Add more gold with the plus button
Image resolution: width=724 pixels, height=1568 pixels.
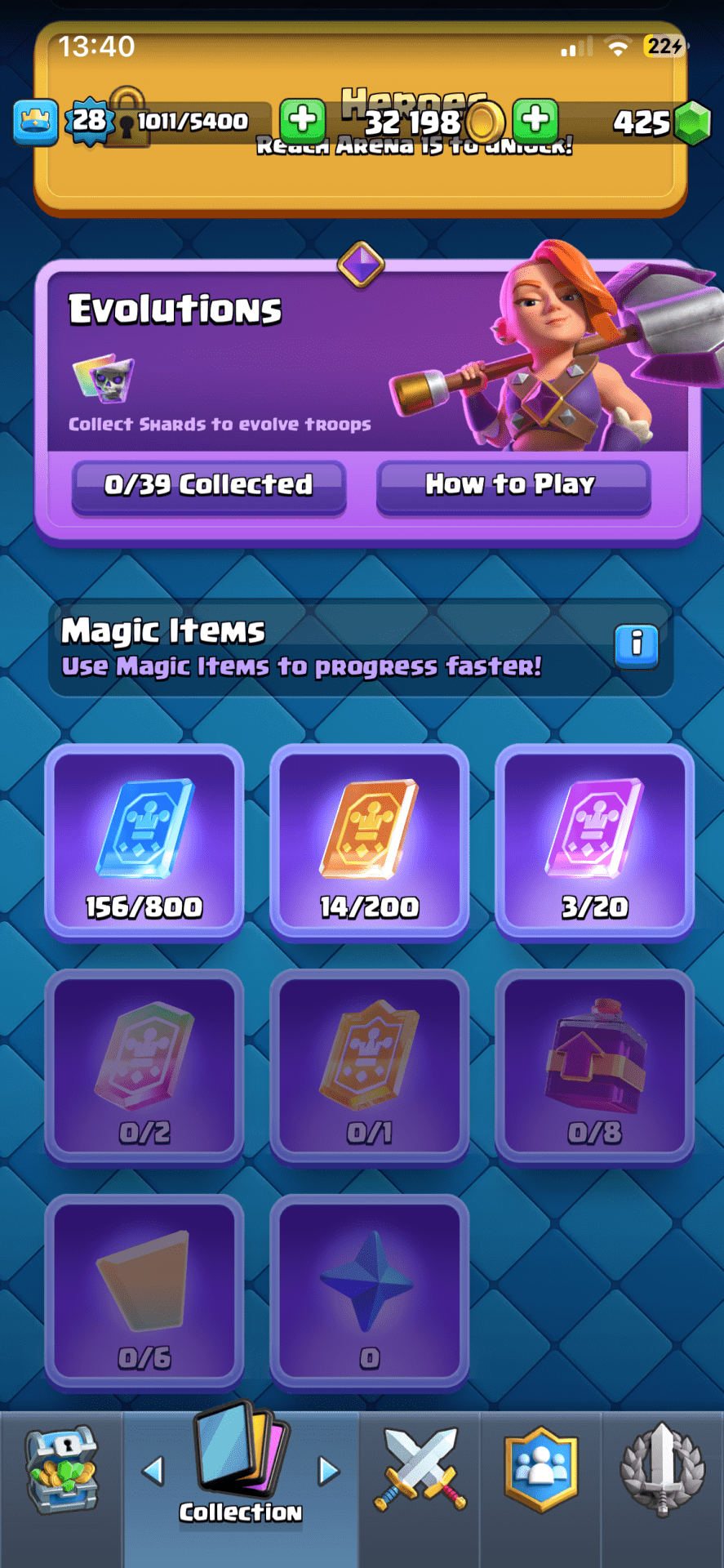tap(303, 120)
